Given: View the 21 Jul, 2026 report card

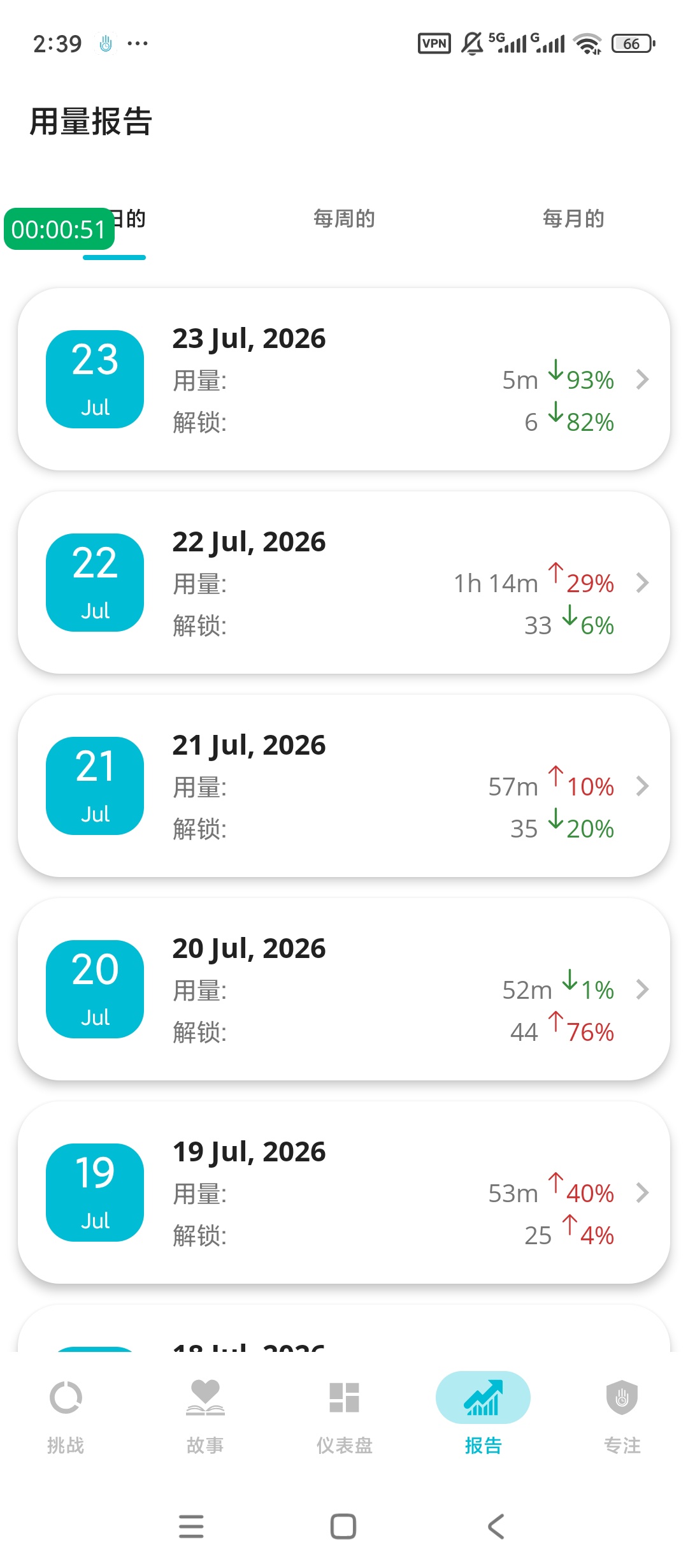Looking at the screenshot, I should 344,786.
